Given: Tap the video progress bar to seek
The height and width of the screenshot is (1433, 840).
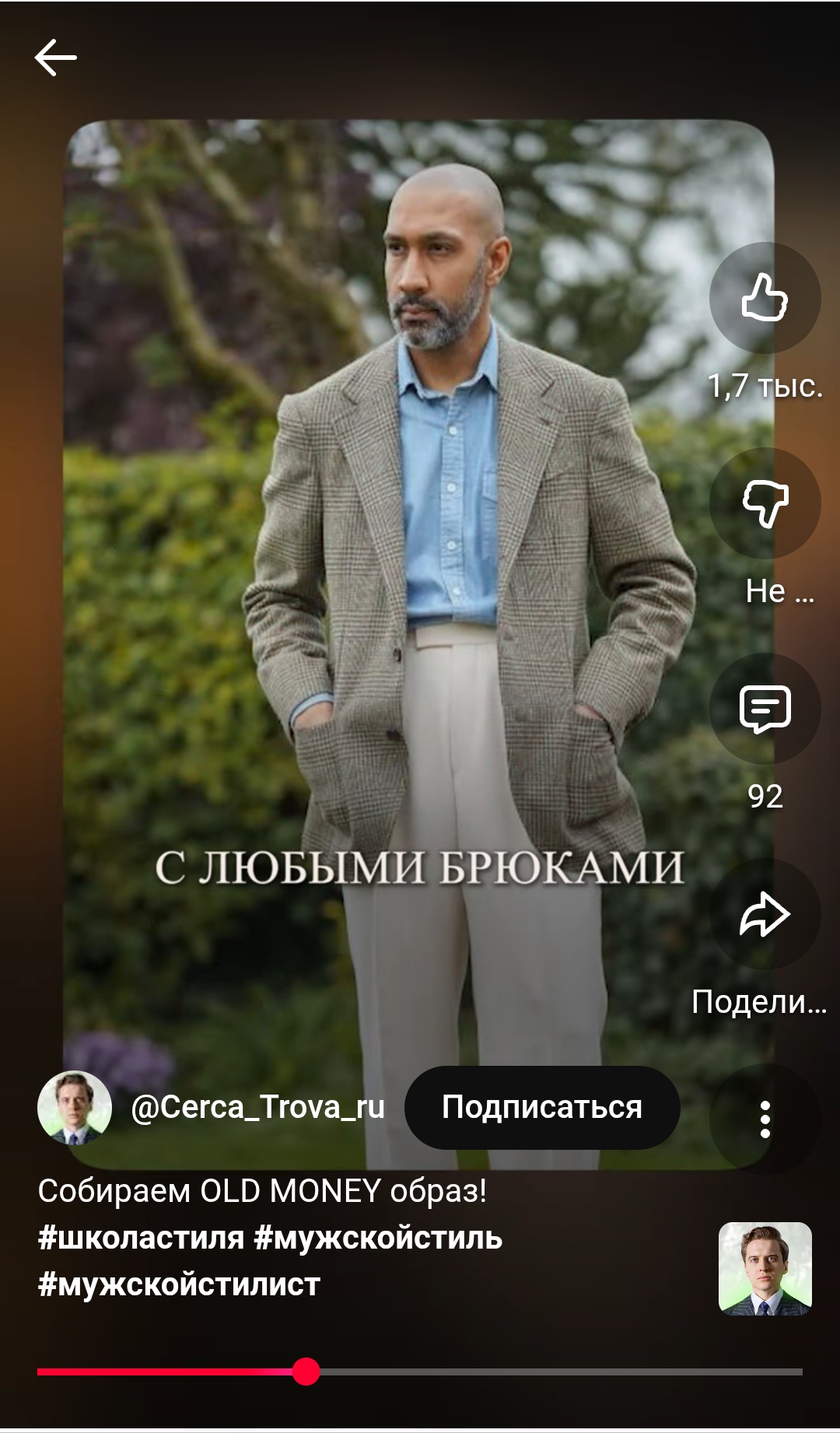Looking at the screenshot, I should point(544,1372).
